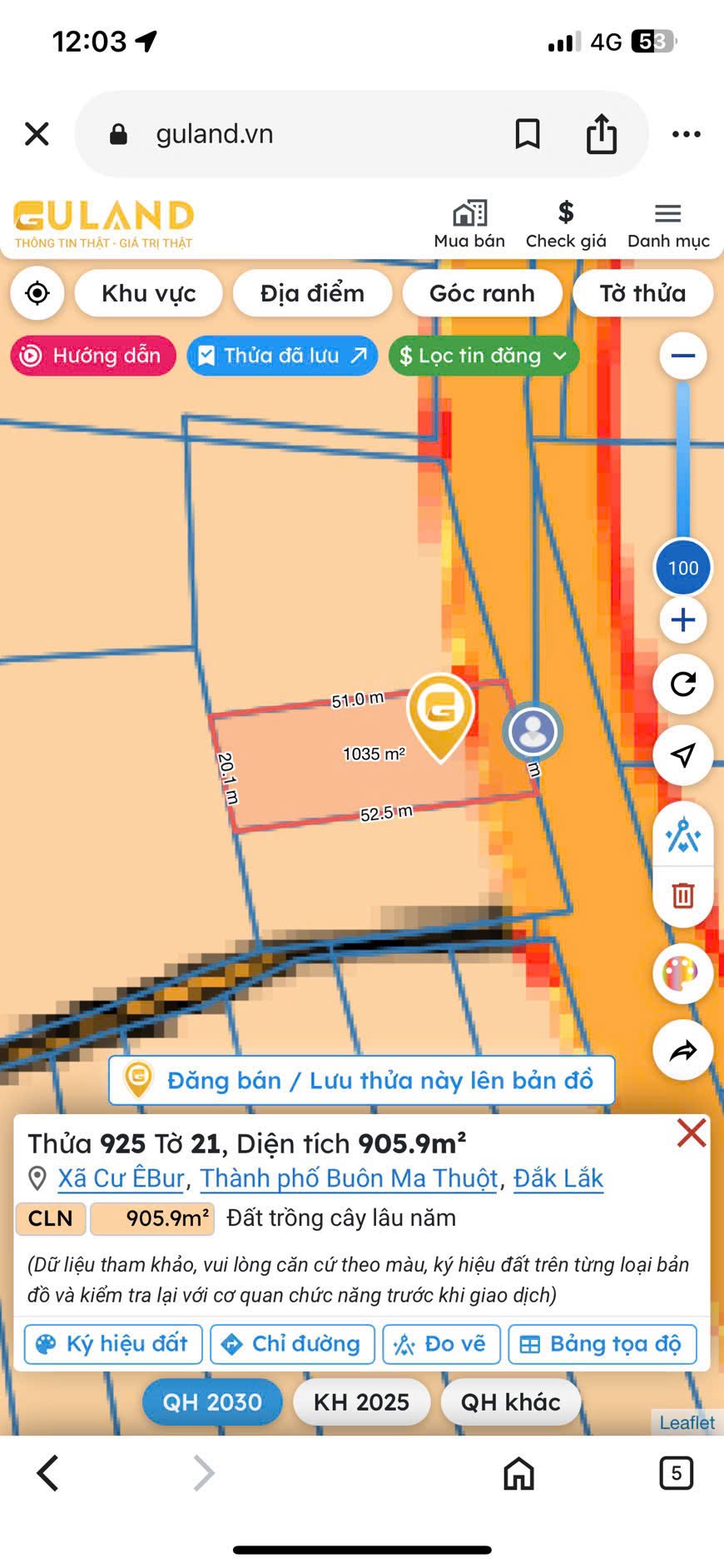Viewport: 724px width, 1568px height.
Task: Close the in-app browser
Action: click(x=37, y=134)
